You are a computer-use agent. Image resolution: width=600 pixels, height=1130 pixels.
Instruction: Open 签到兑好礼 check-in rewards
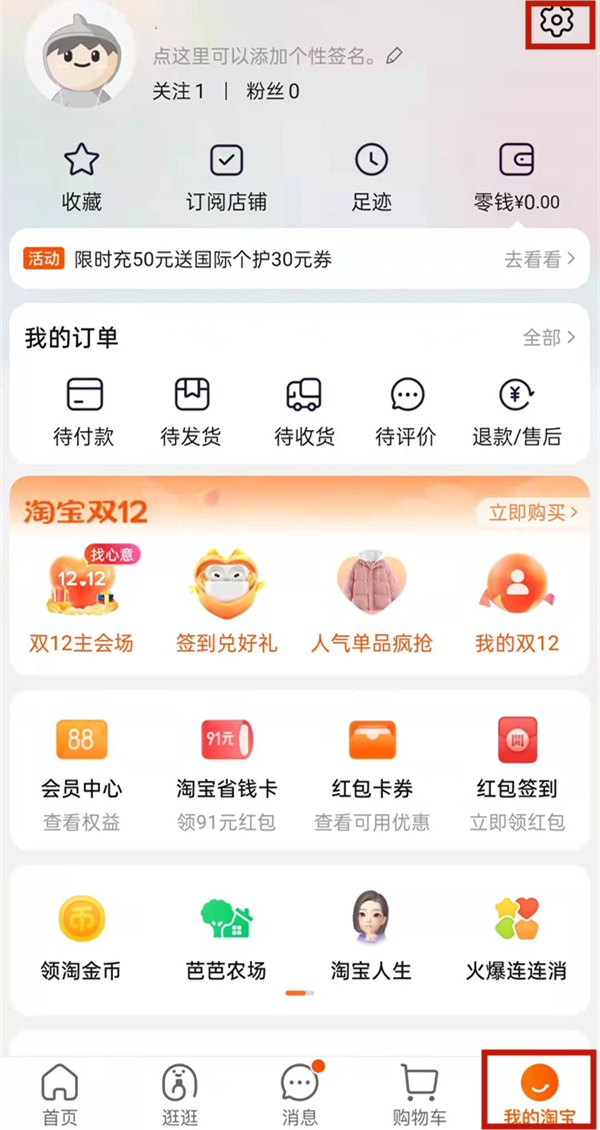[x=227, y=600]
